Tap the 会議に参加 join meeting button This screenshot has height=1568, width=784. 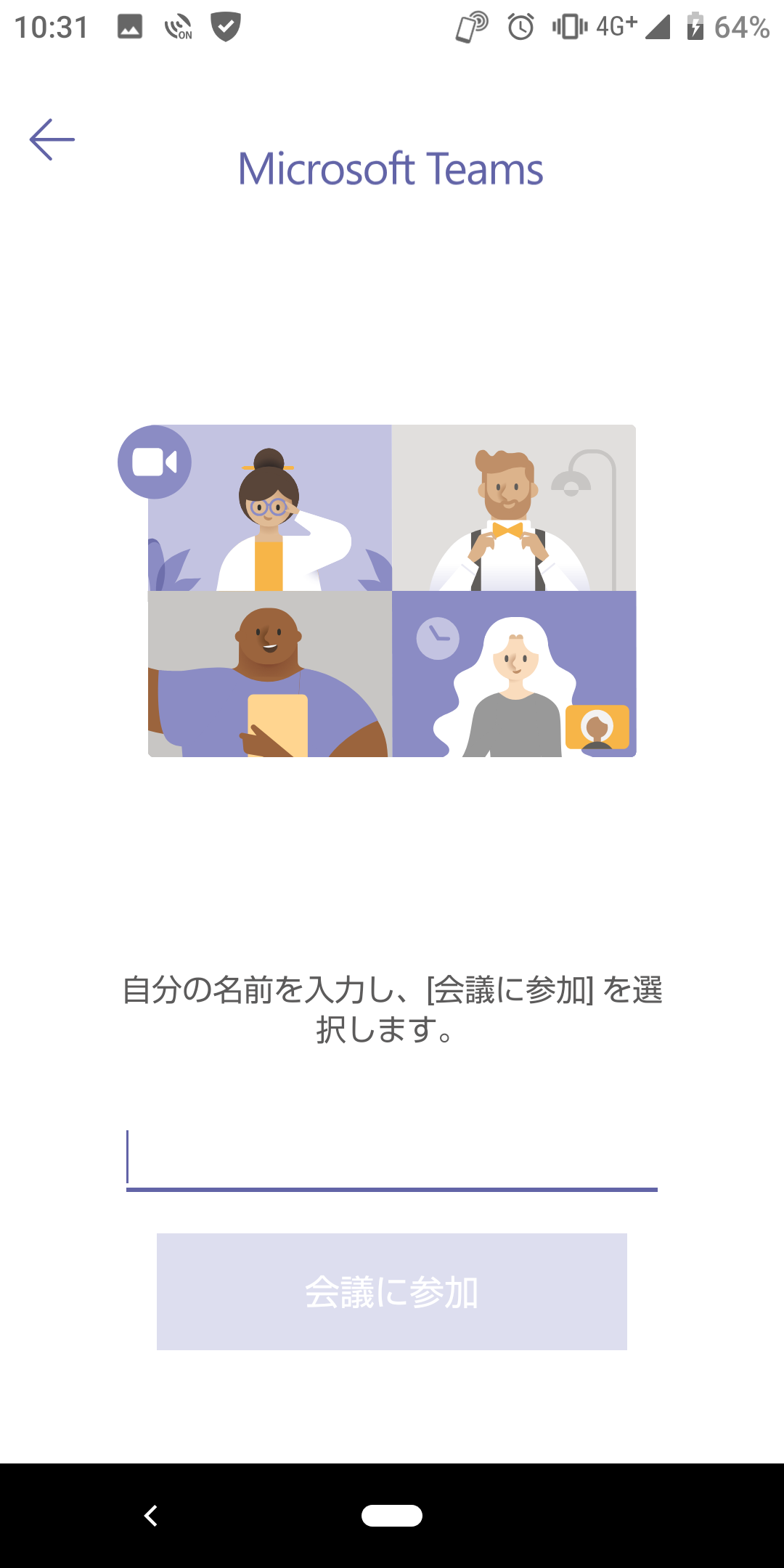click(x=392, y=1291)
